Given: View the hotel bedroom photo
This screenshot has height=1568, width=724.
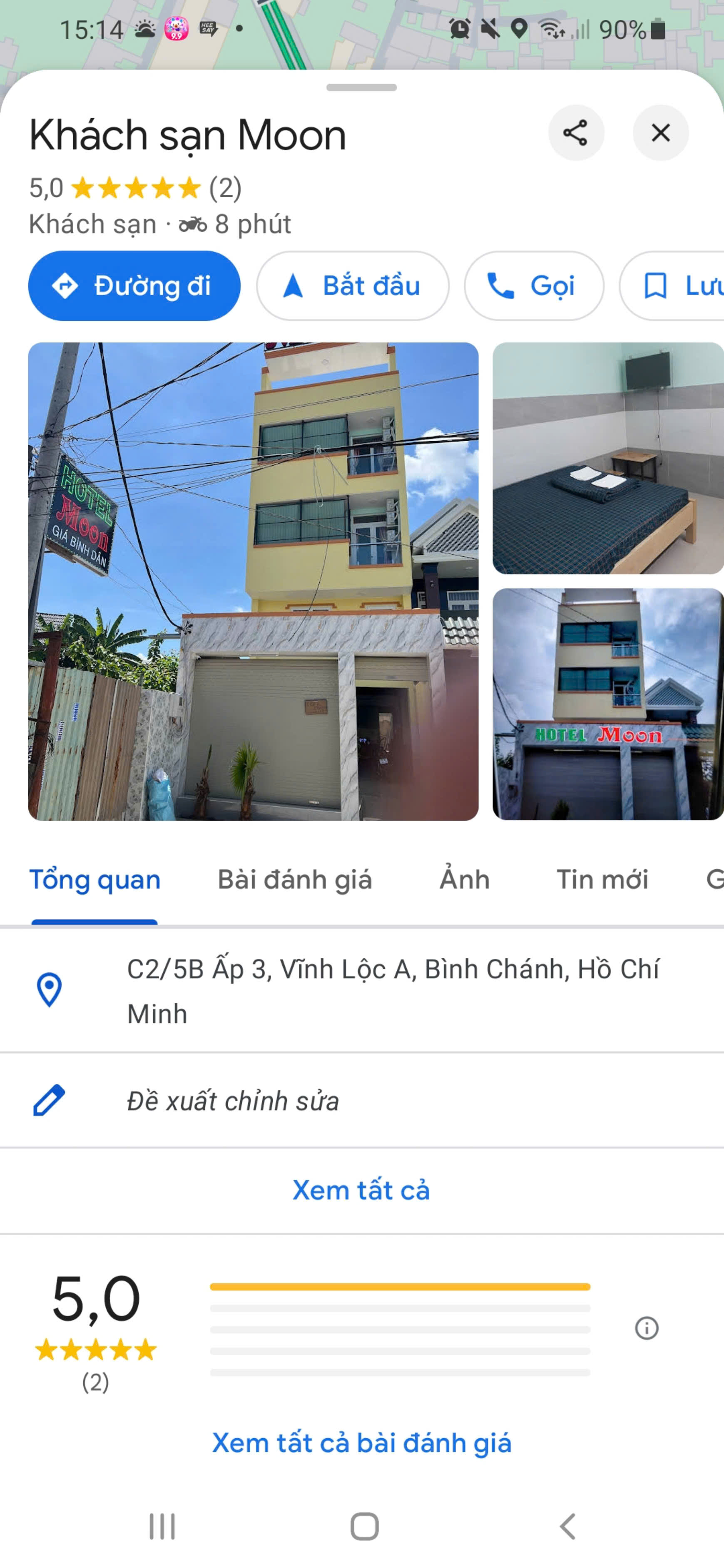Looking at the screenshot, I should point(608,458).
